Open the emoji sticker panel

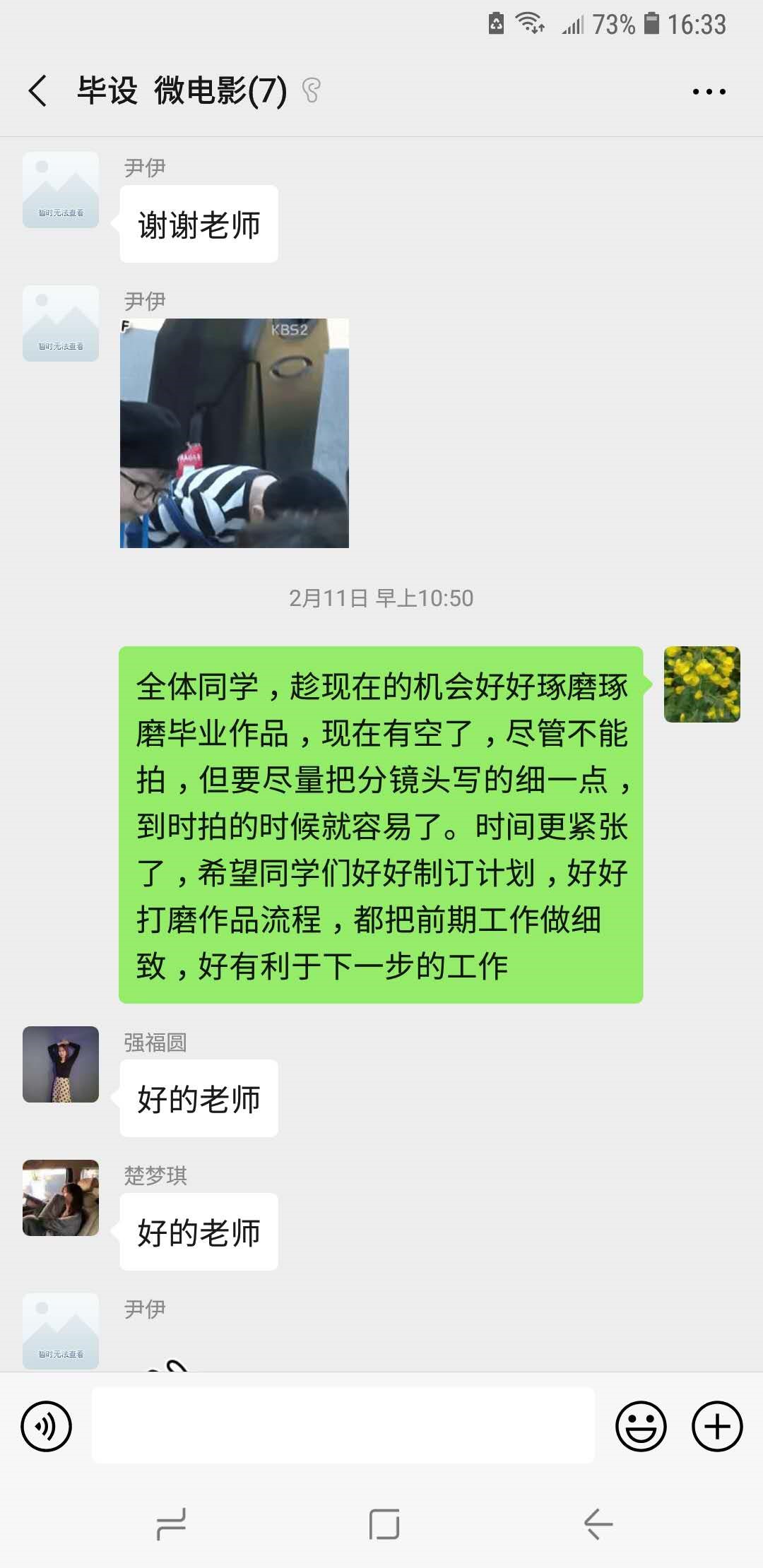[x=641, y=1426]
